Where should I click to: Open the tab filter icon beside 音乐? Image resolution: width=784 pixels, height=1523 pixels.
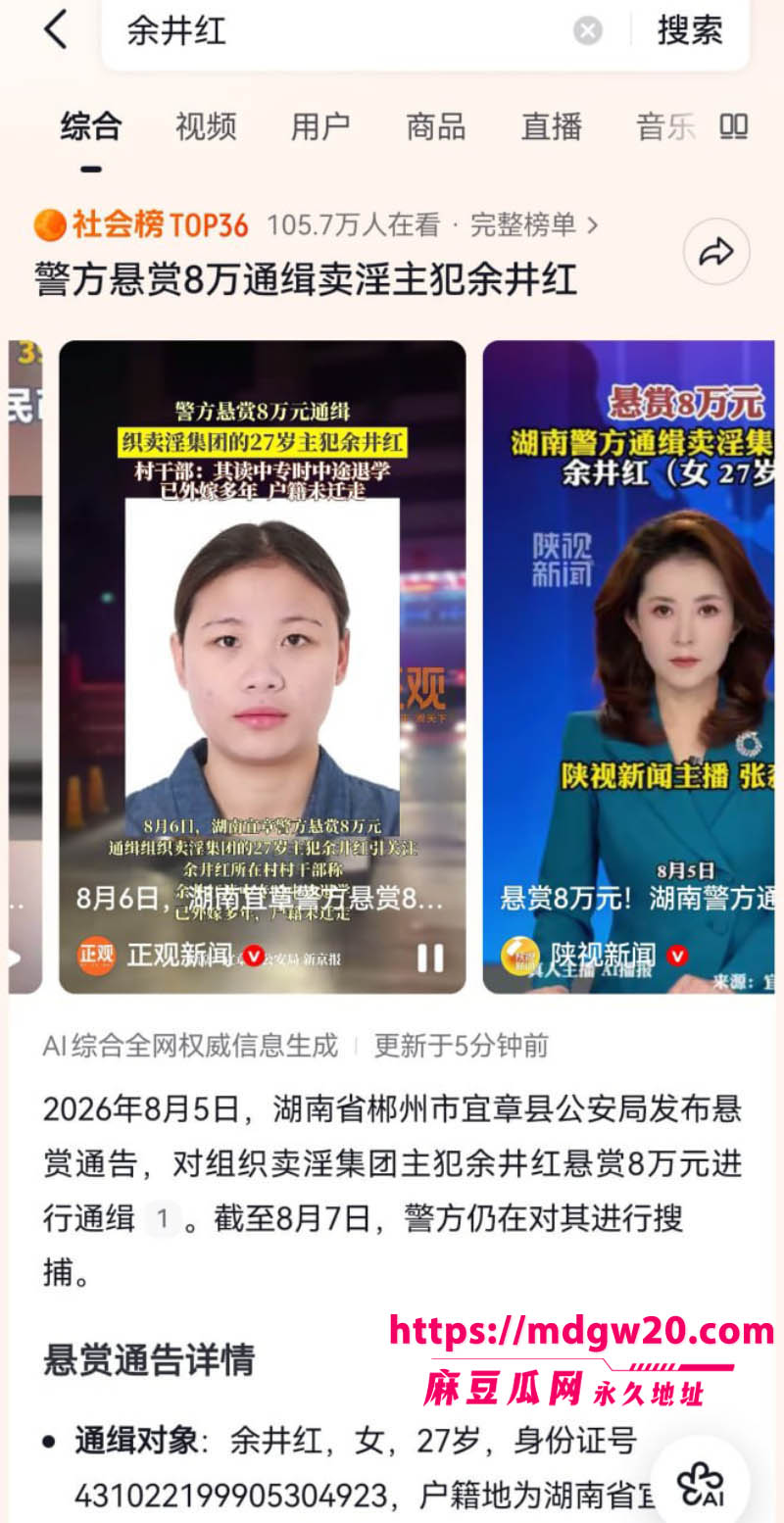[734, 126]
